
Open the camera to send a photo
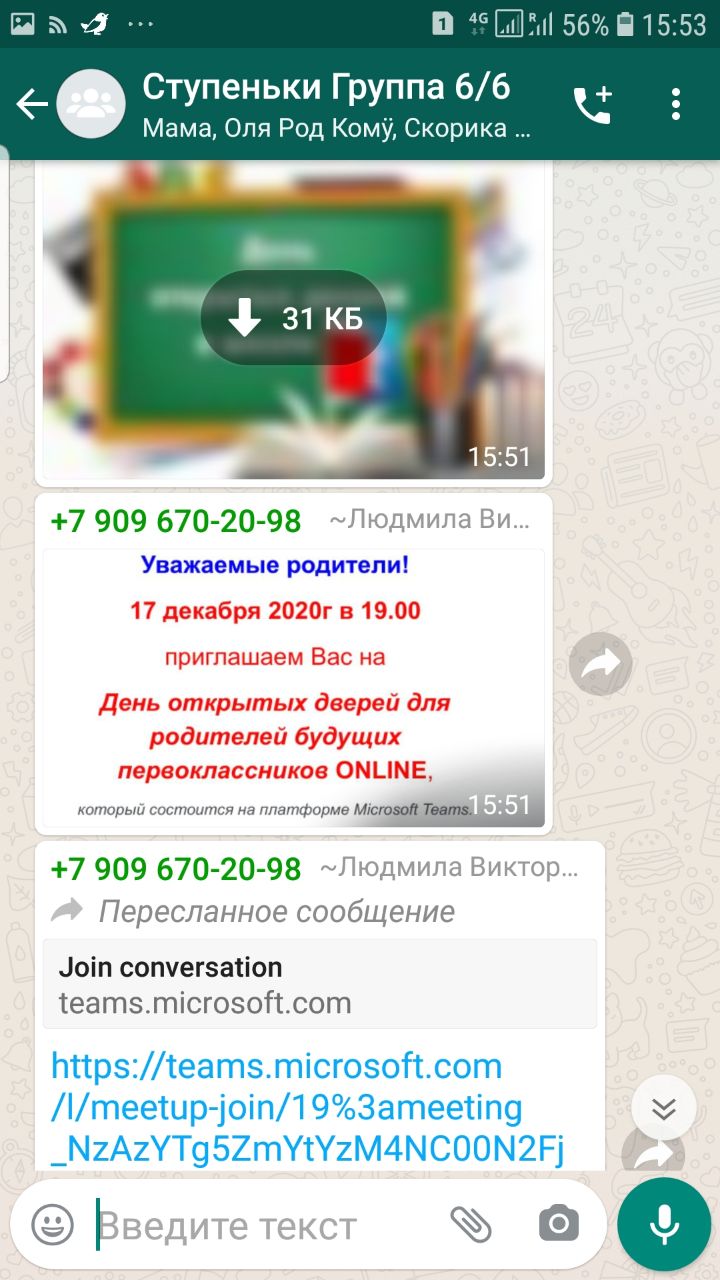point(558,1224)
